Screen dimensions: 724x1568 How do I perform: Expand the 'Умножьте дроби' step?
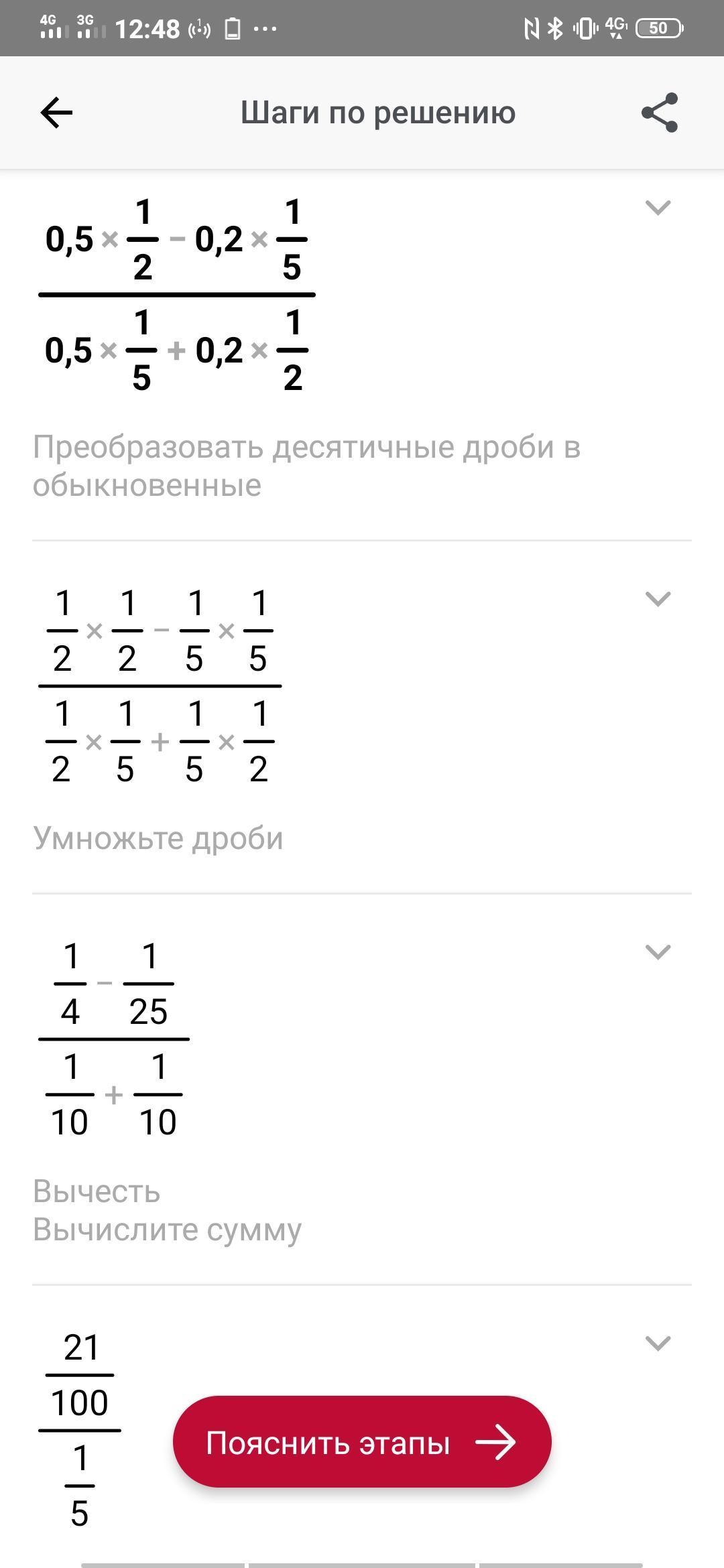[658, 598]
